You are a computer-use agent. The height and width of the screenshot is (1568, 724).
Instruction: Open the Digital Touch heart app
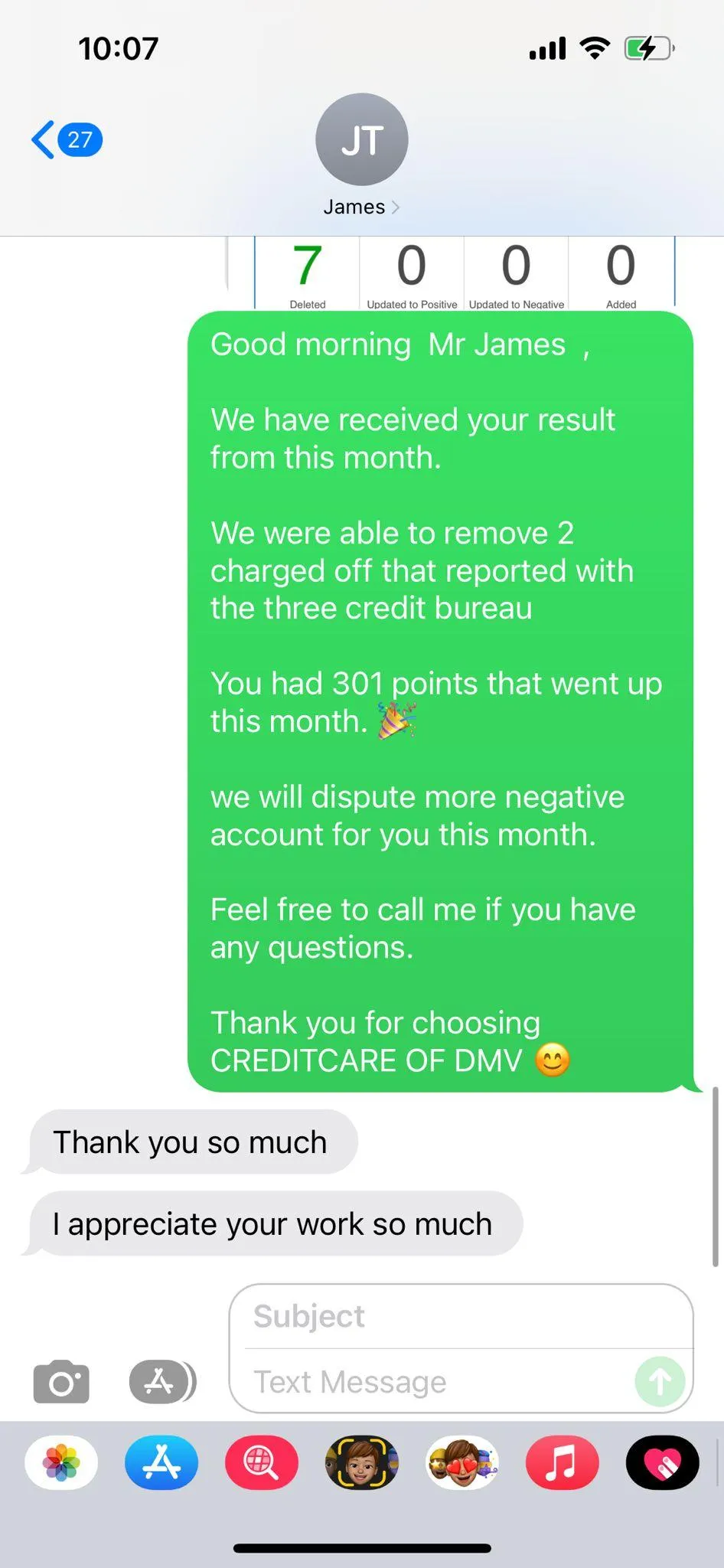tap(662, 1463)
